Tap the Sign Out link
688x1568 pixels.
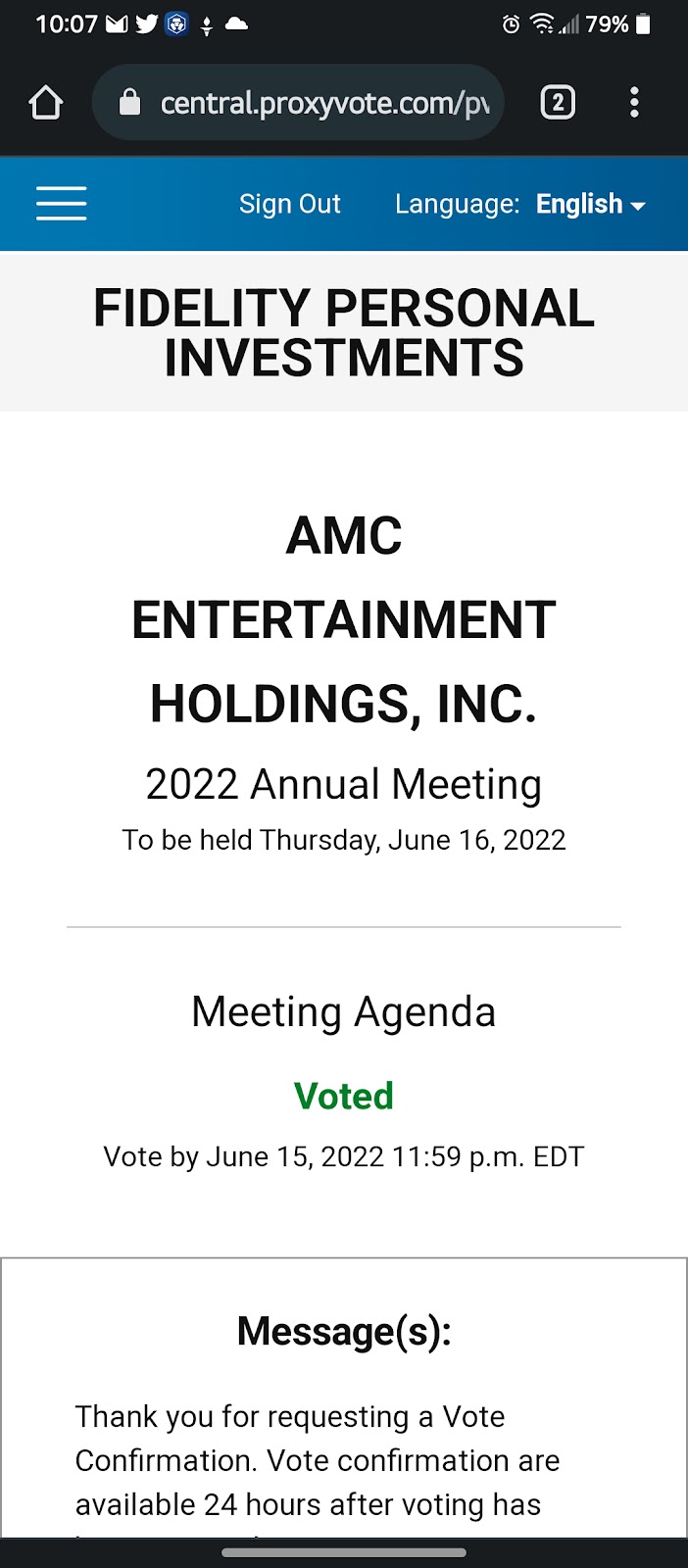coord(290,204)
